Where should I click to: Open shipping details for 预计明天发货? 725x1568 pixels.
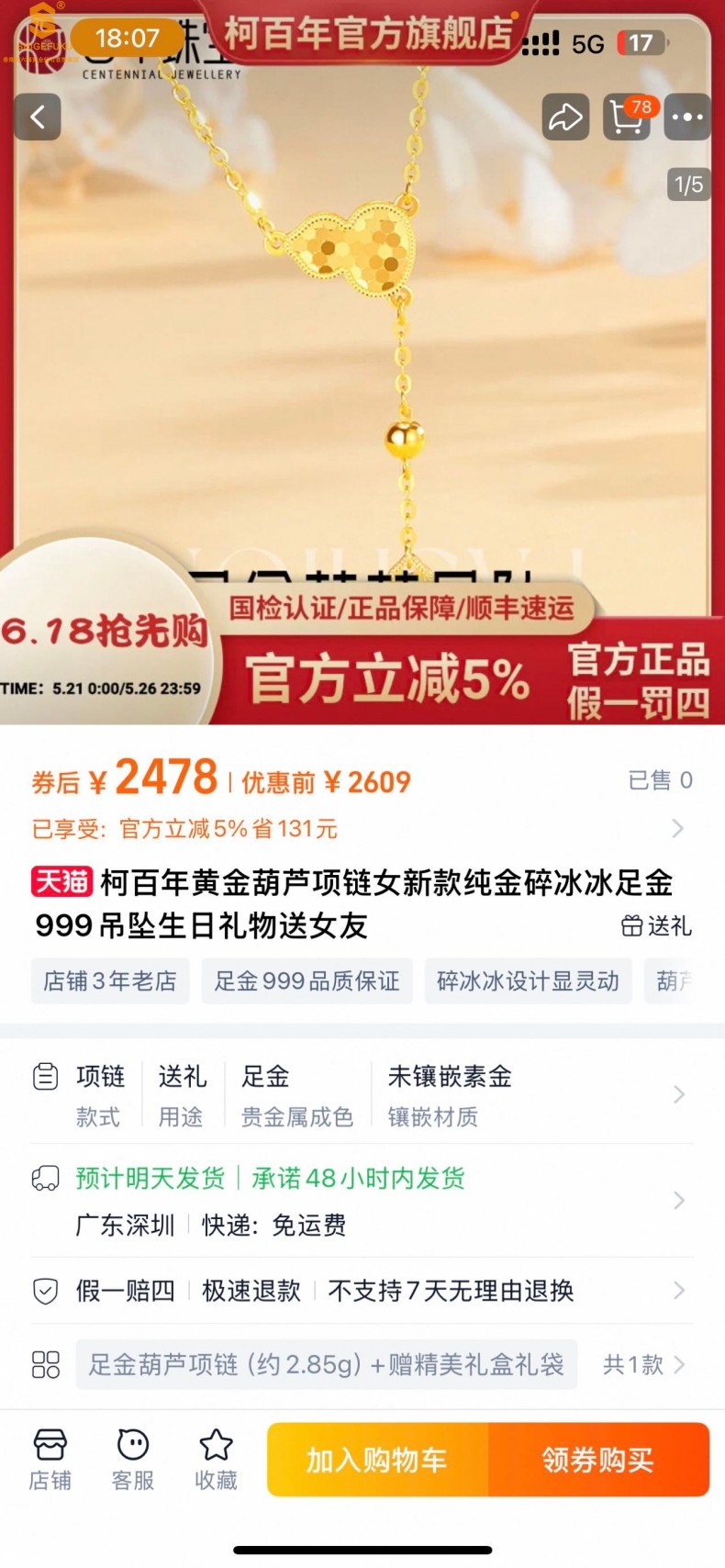678,1200
